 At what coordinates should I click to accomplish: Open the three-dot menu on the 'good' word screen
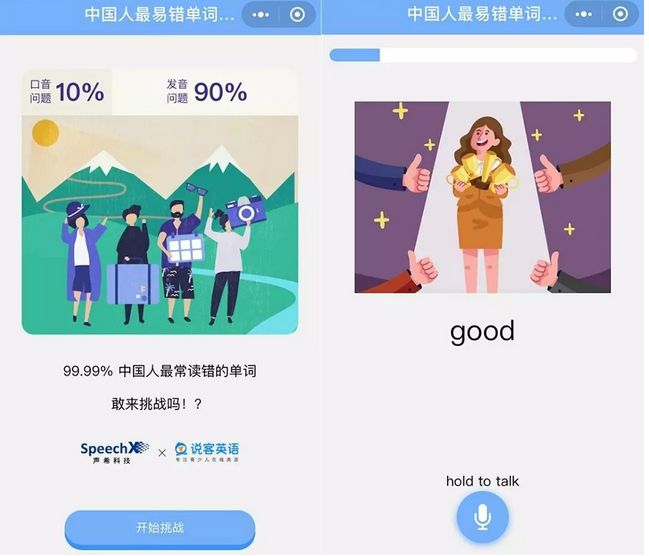pyautogui.click(x=586, y=15)
